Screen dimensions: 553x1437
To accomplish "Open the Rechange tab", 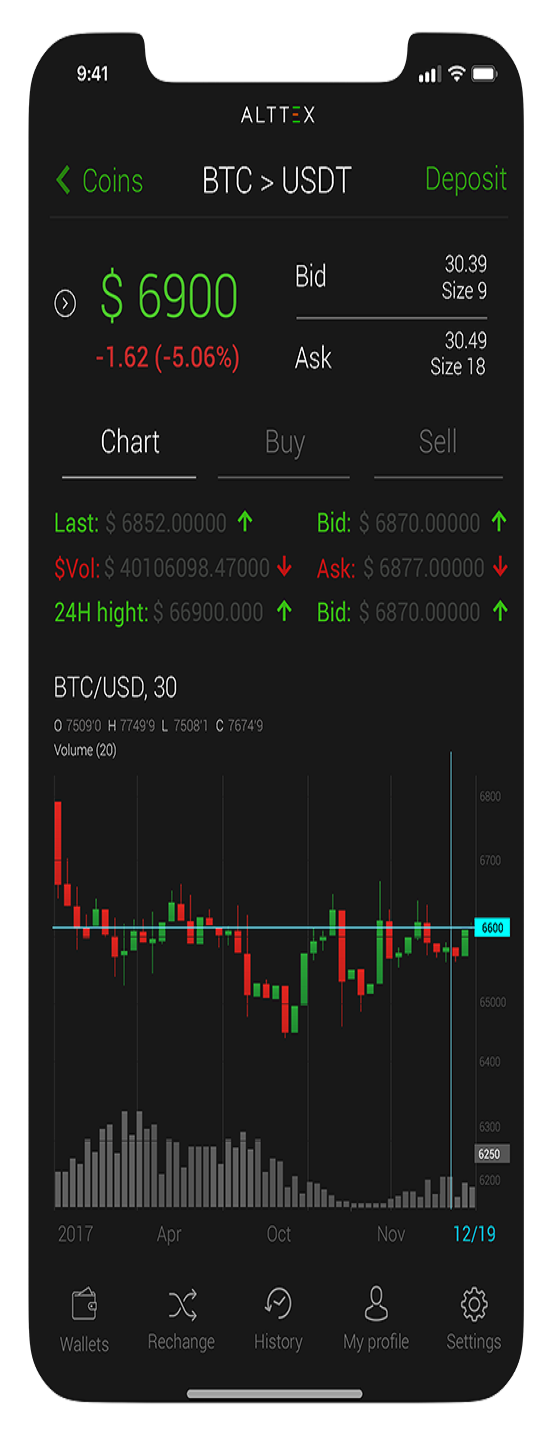I will tap(181, 1320).
